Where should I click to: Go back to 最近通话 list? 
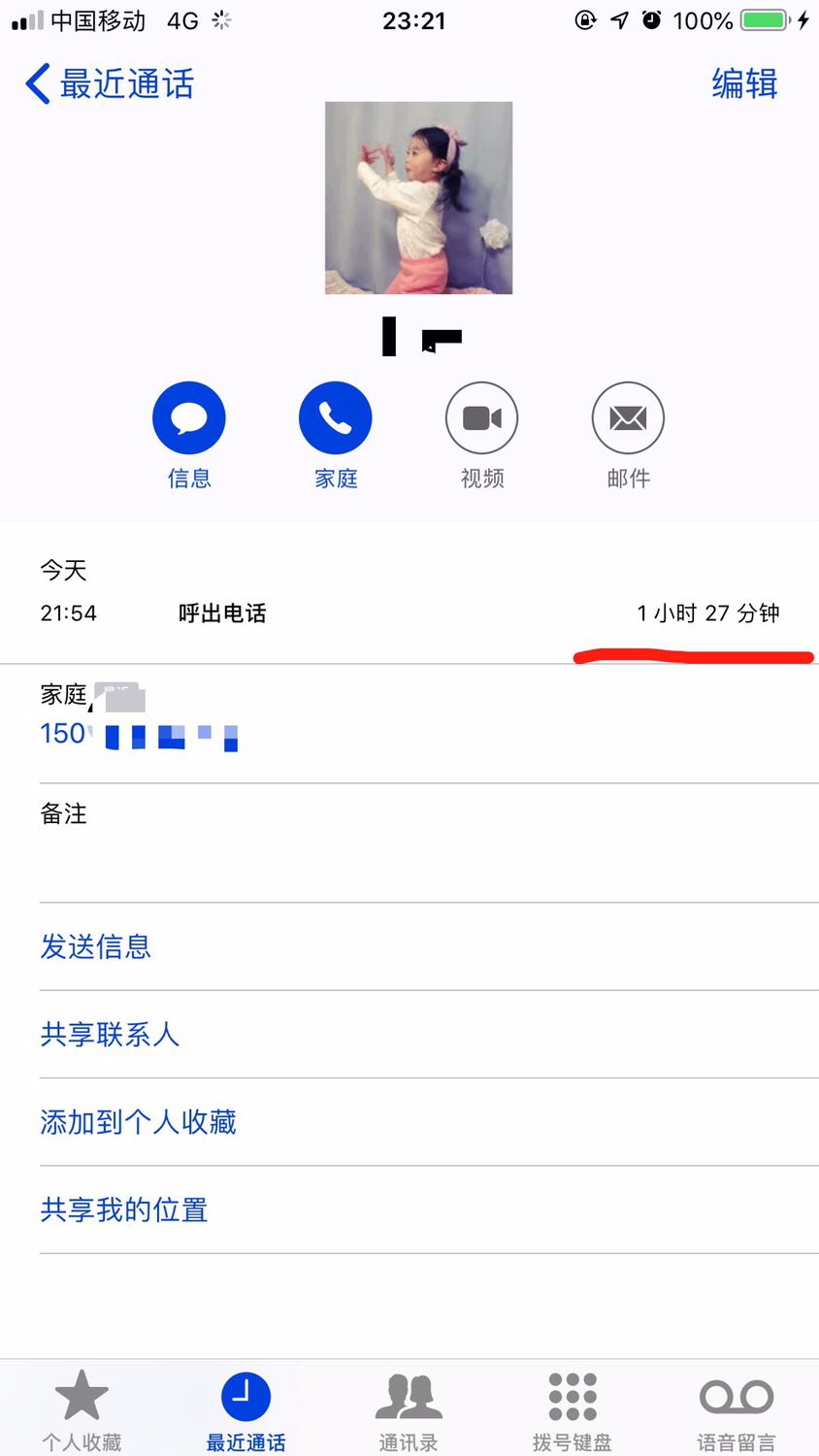(110, 84)
